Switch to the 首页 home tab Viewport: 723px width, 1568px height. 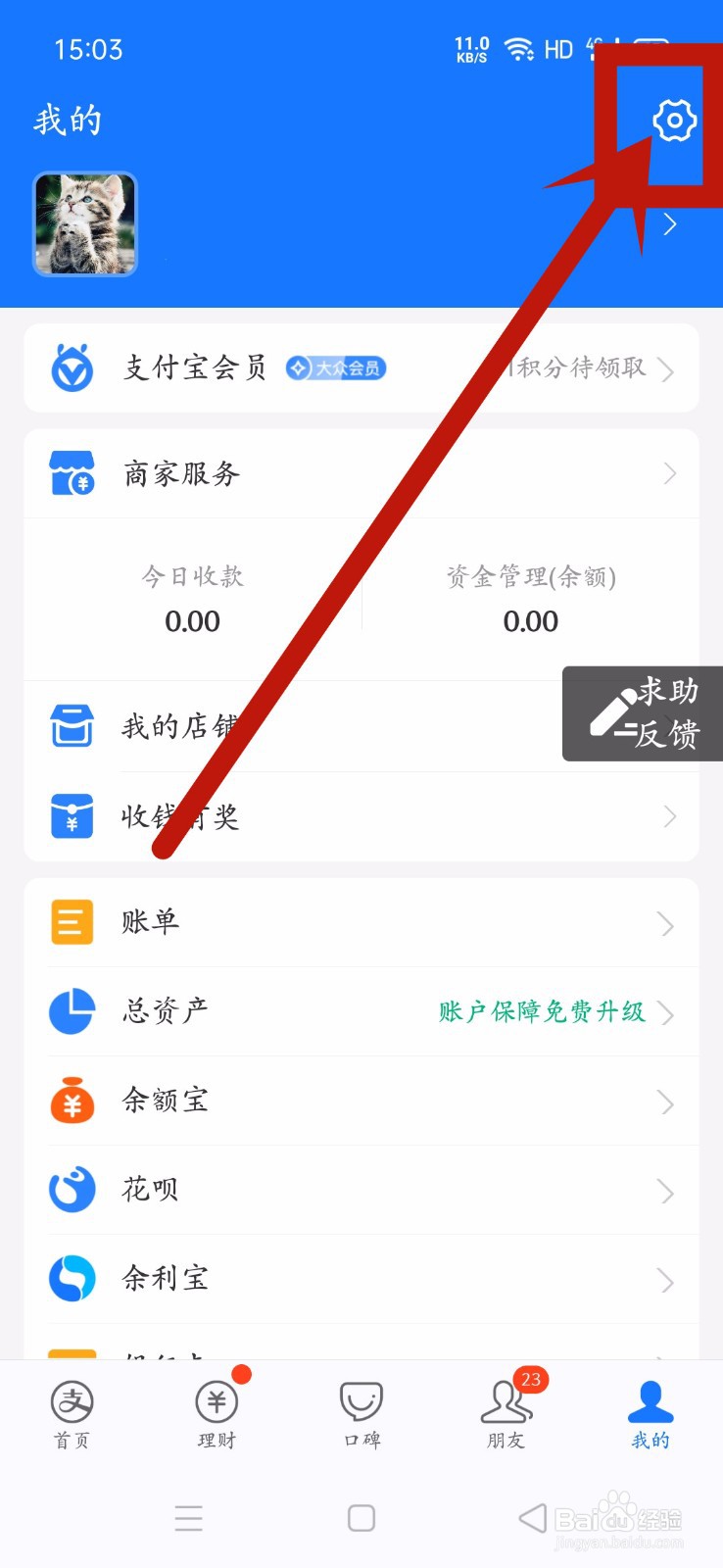coord(72,1413)
